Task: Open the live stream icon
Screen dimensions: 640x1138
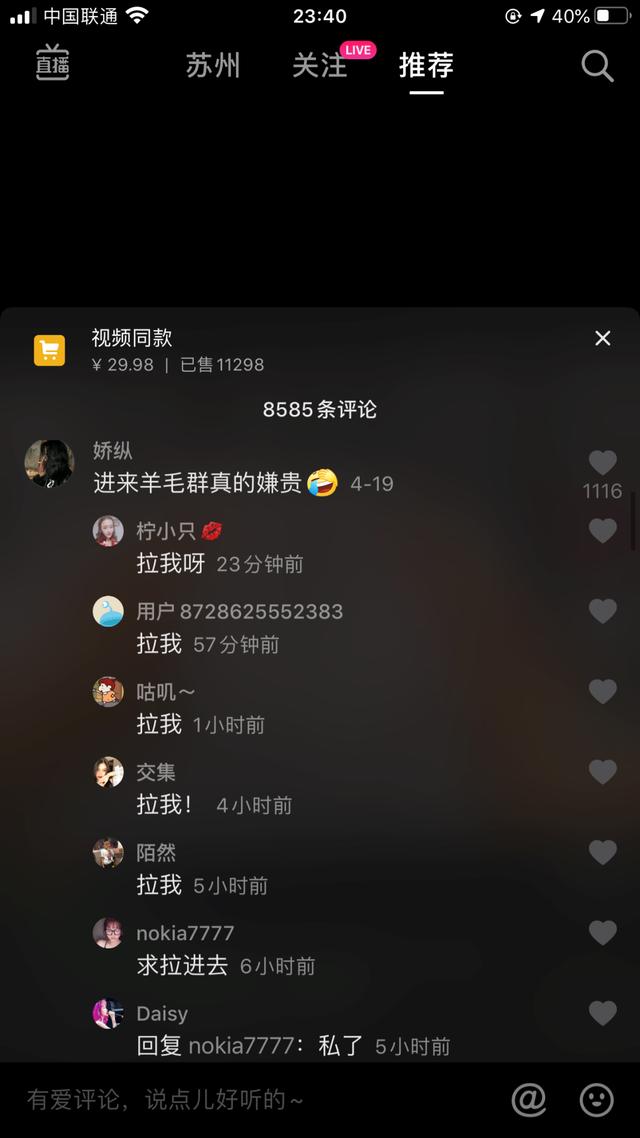Action: pos(52,64)
